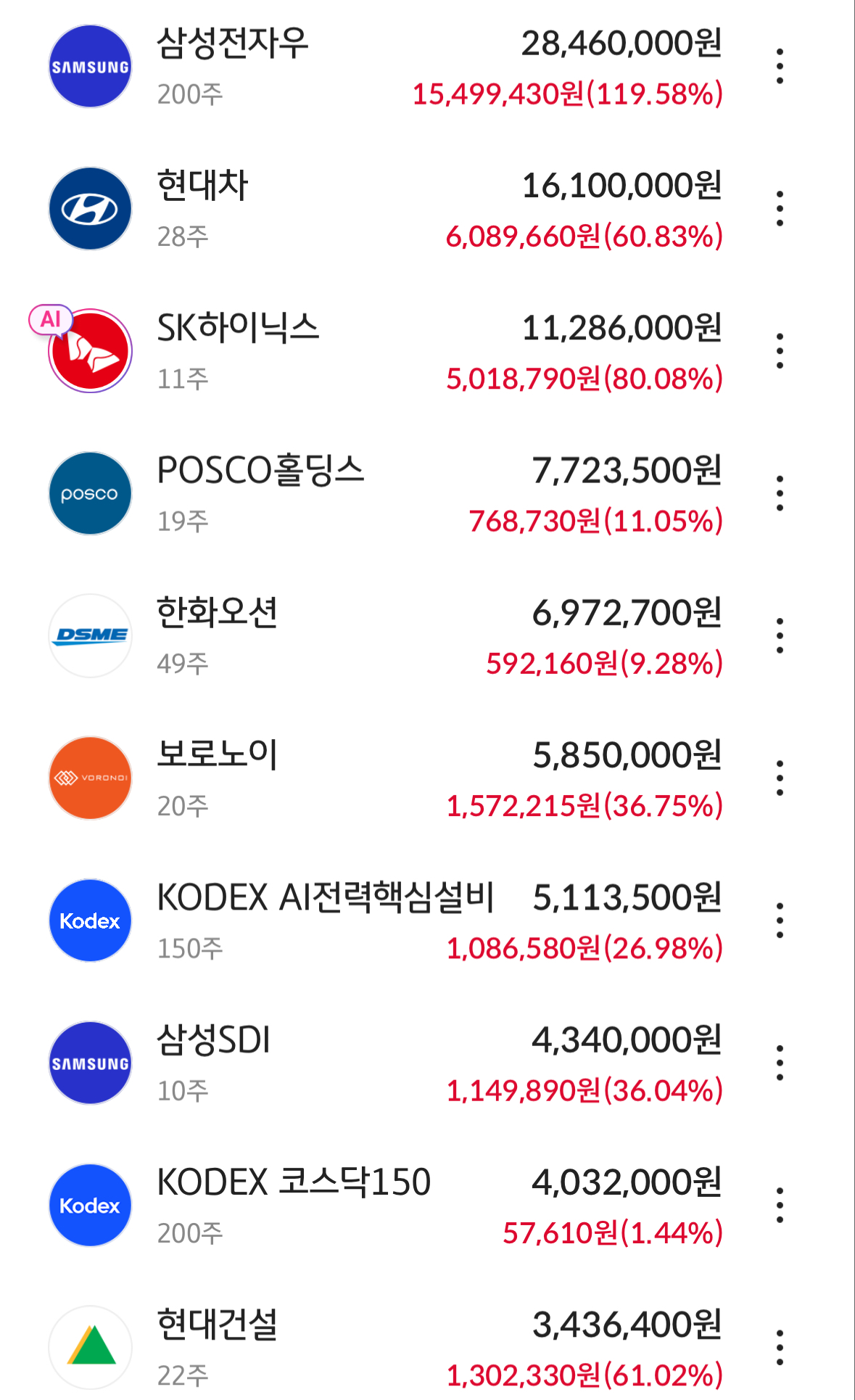Open more options for 현대차
The image size is (855, 1400).
pyautogui.click(x=780, y=209)
